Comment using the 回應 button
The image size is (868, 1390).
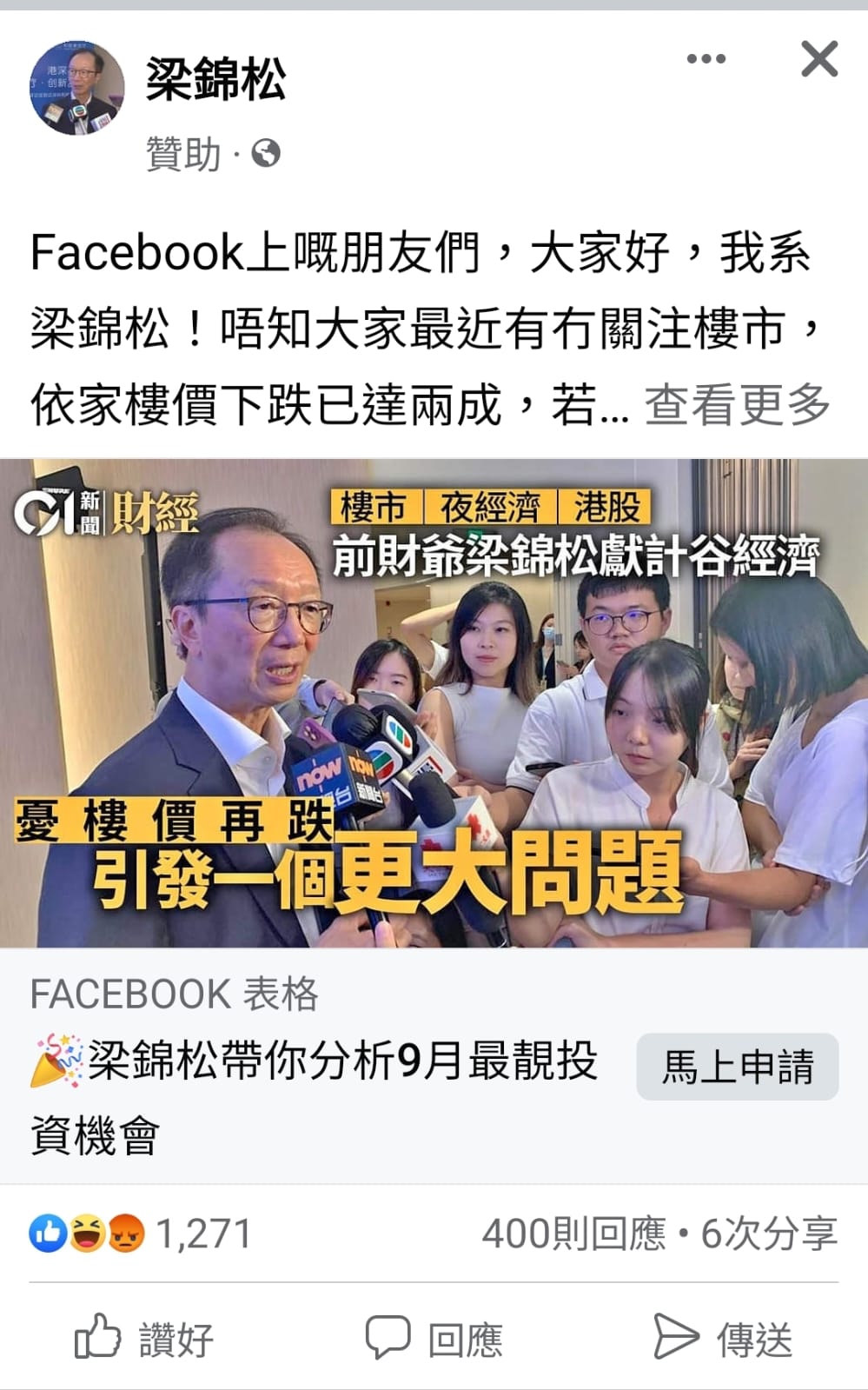click(434, 1338)
